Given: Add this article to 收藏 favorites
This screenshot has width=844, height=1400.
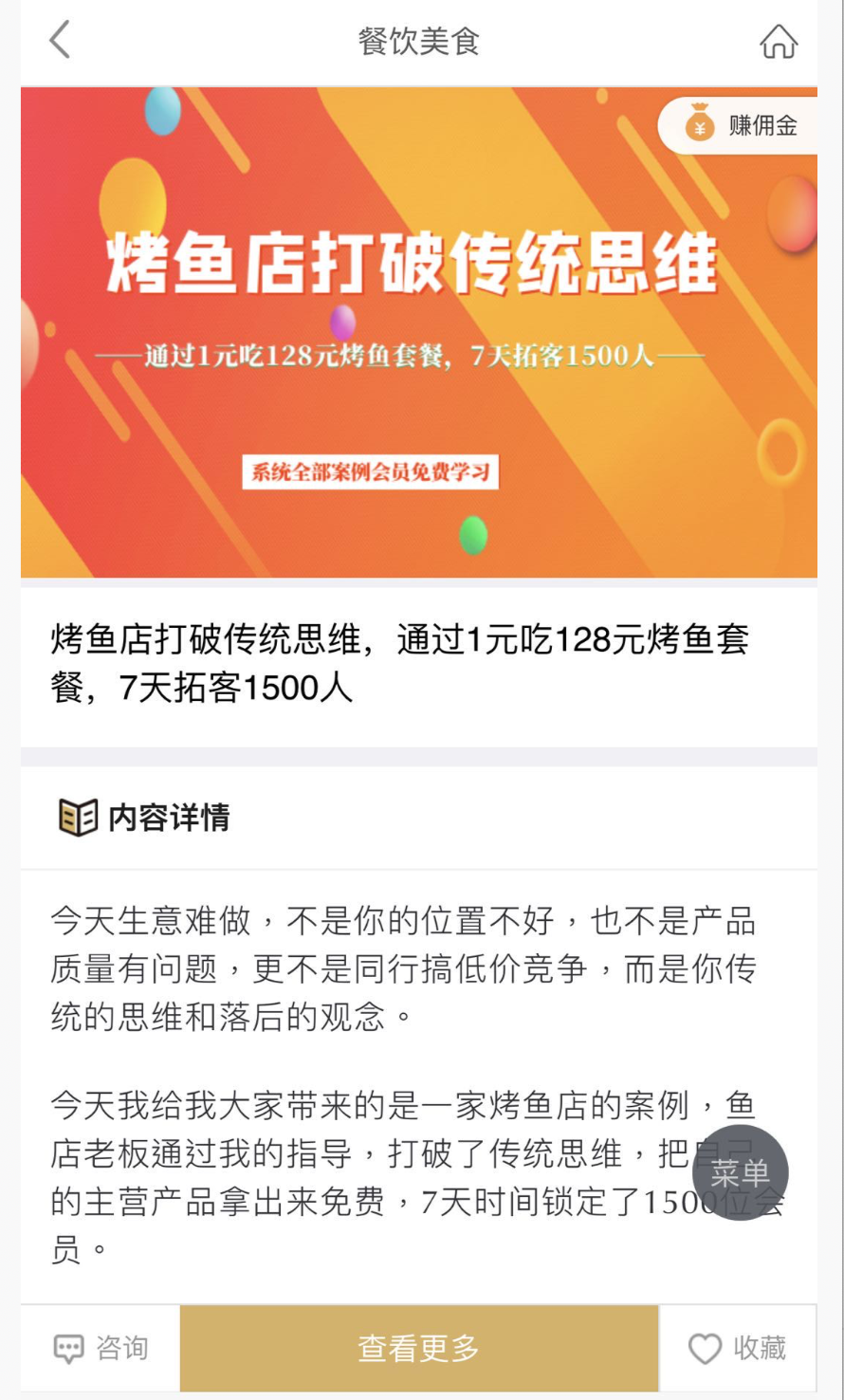Looking at the screenshot, I should (737, 1348).
